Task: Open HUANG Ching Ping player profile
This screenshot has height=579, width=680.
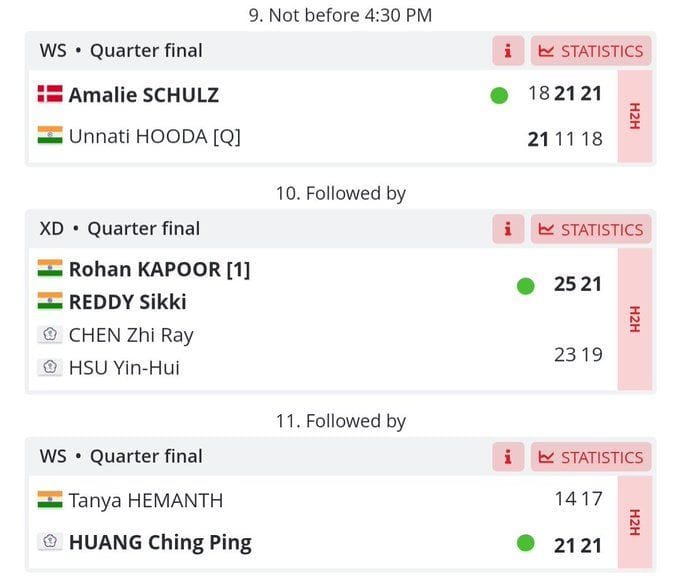Action: (x=159, y=542)
